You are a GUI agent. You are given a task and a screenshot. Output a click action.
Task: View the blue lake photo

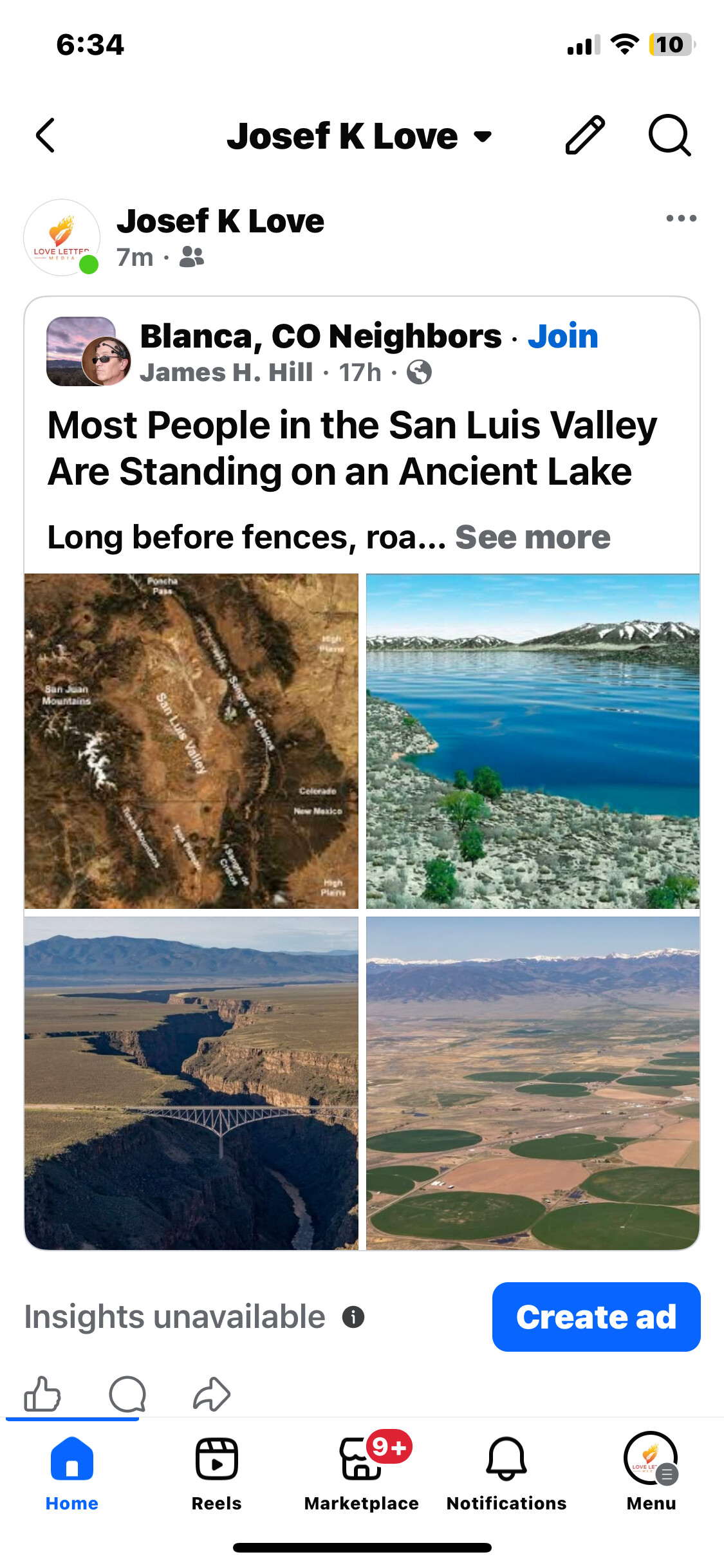(x=533, y=741)
